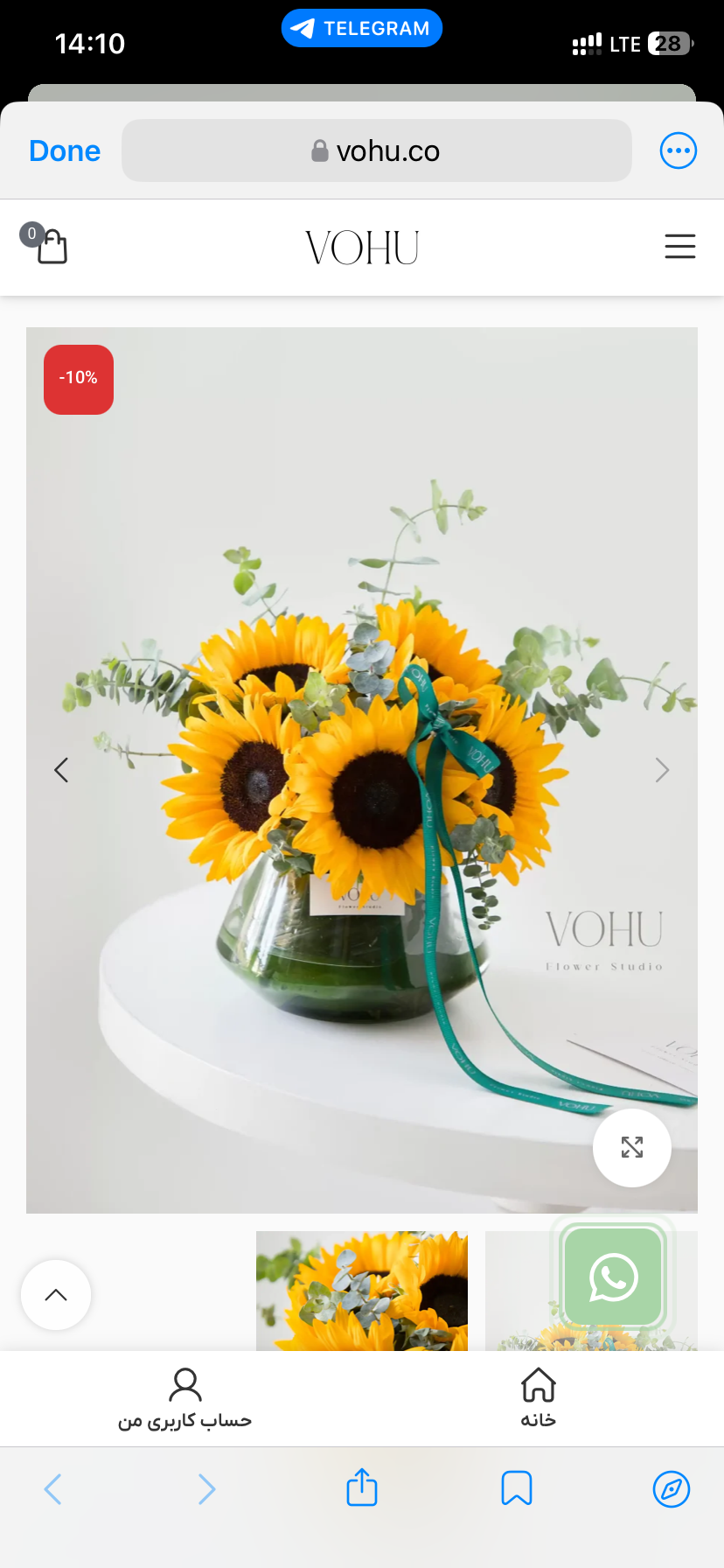Show the next product image
The image size is (724, 1568).
click(x=662, y=770)
